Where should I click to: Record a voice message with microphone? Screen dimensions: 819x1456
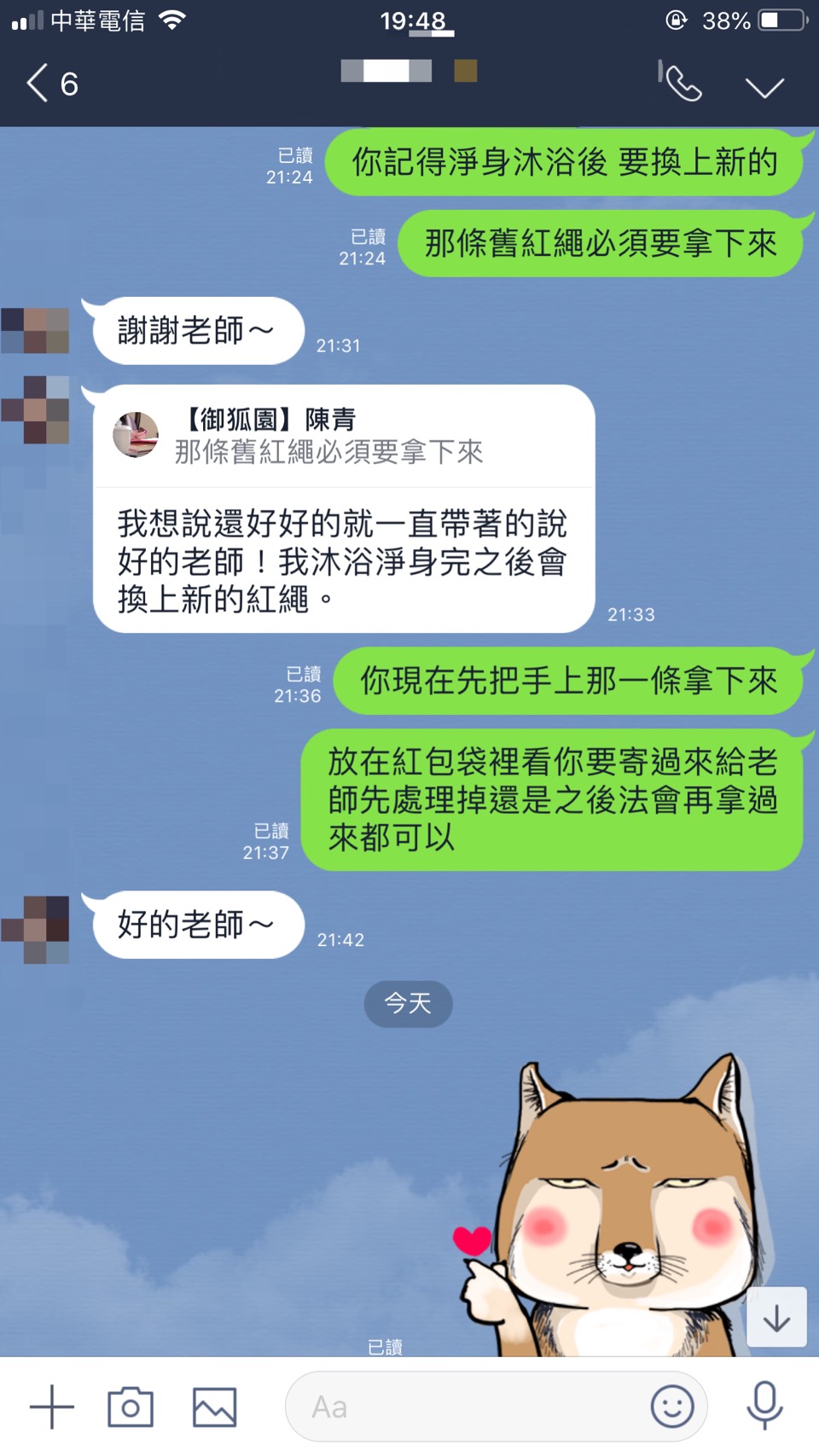(x=764, y=1406)
